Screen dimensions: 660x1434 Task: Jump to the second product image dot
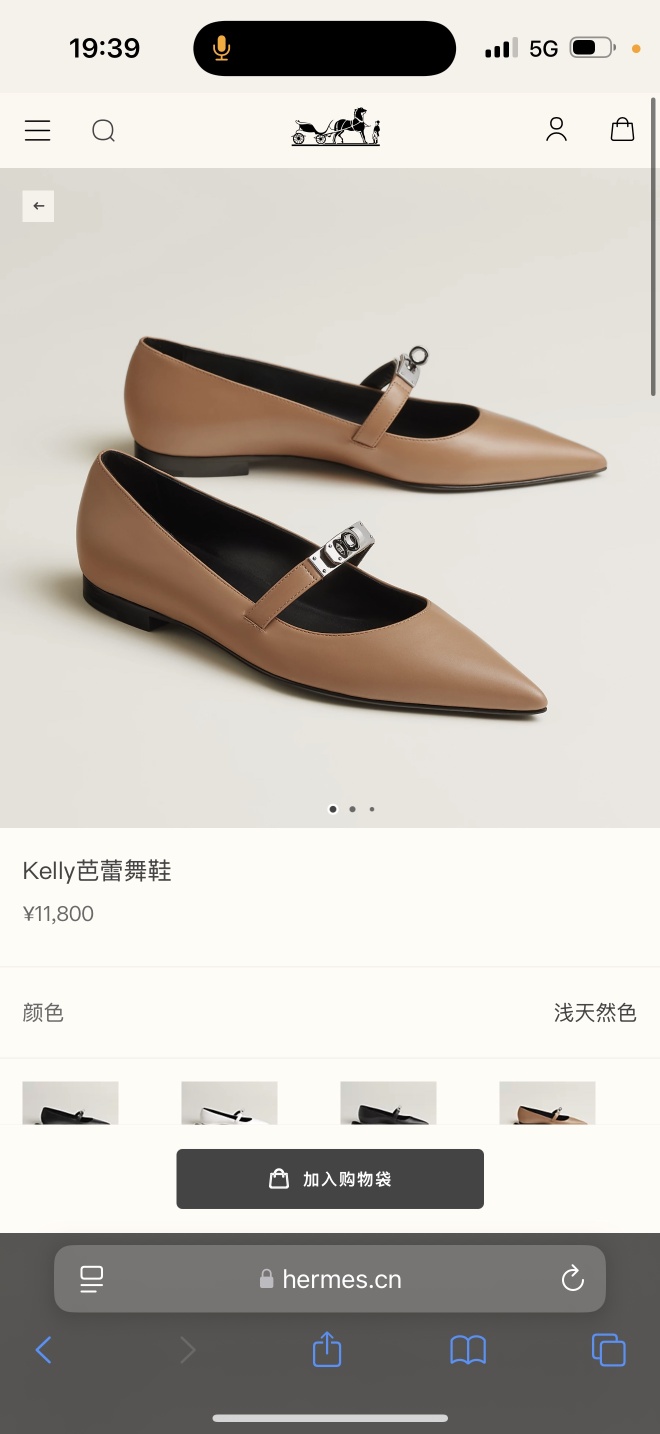352,809
